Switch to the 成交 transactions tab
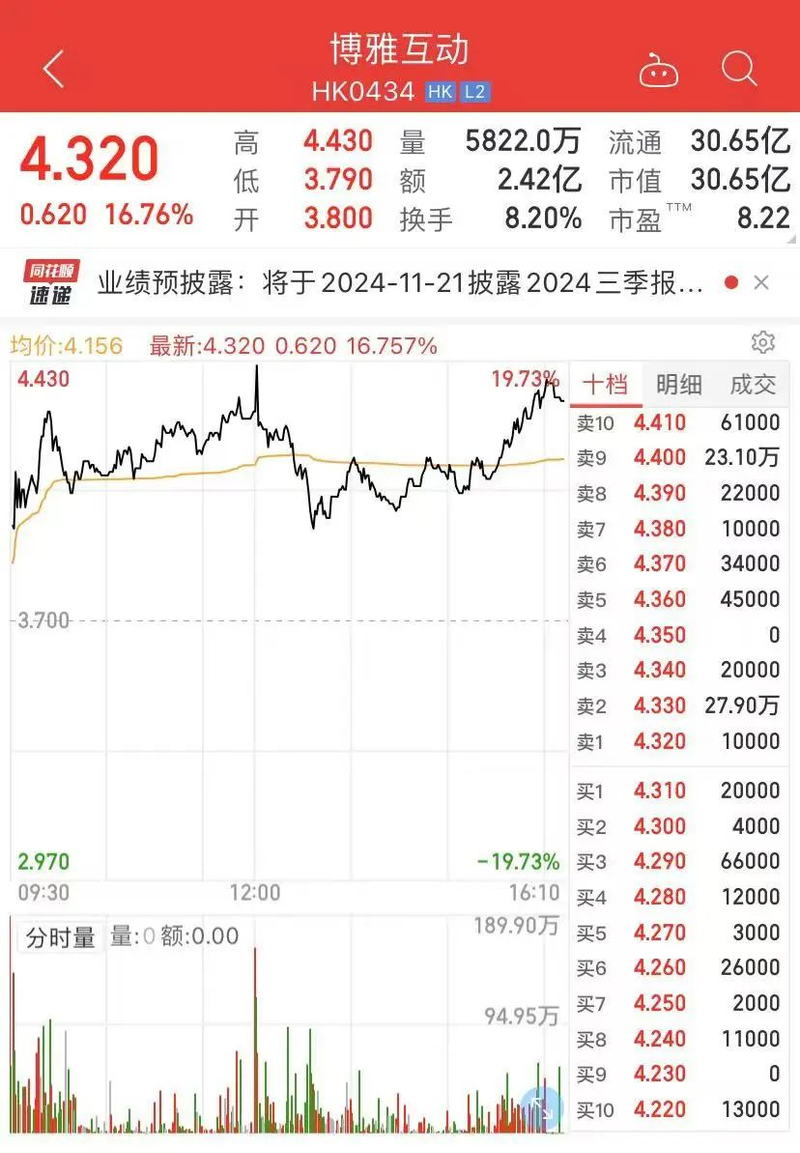Image resolution: width=800 pixels, height=1153 pixels. click(753, 384)
